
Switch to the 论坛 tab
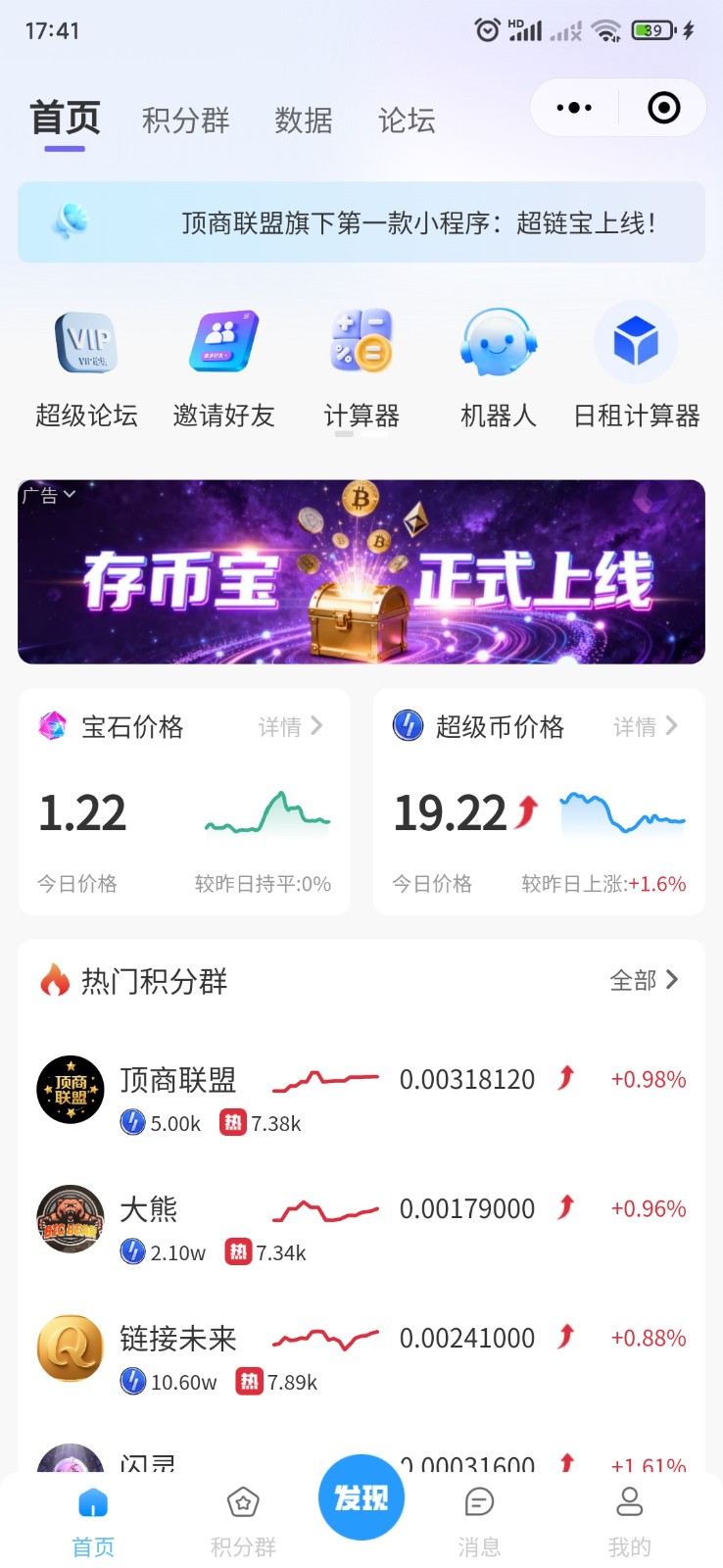coord(406,121)
